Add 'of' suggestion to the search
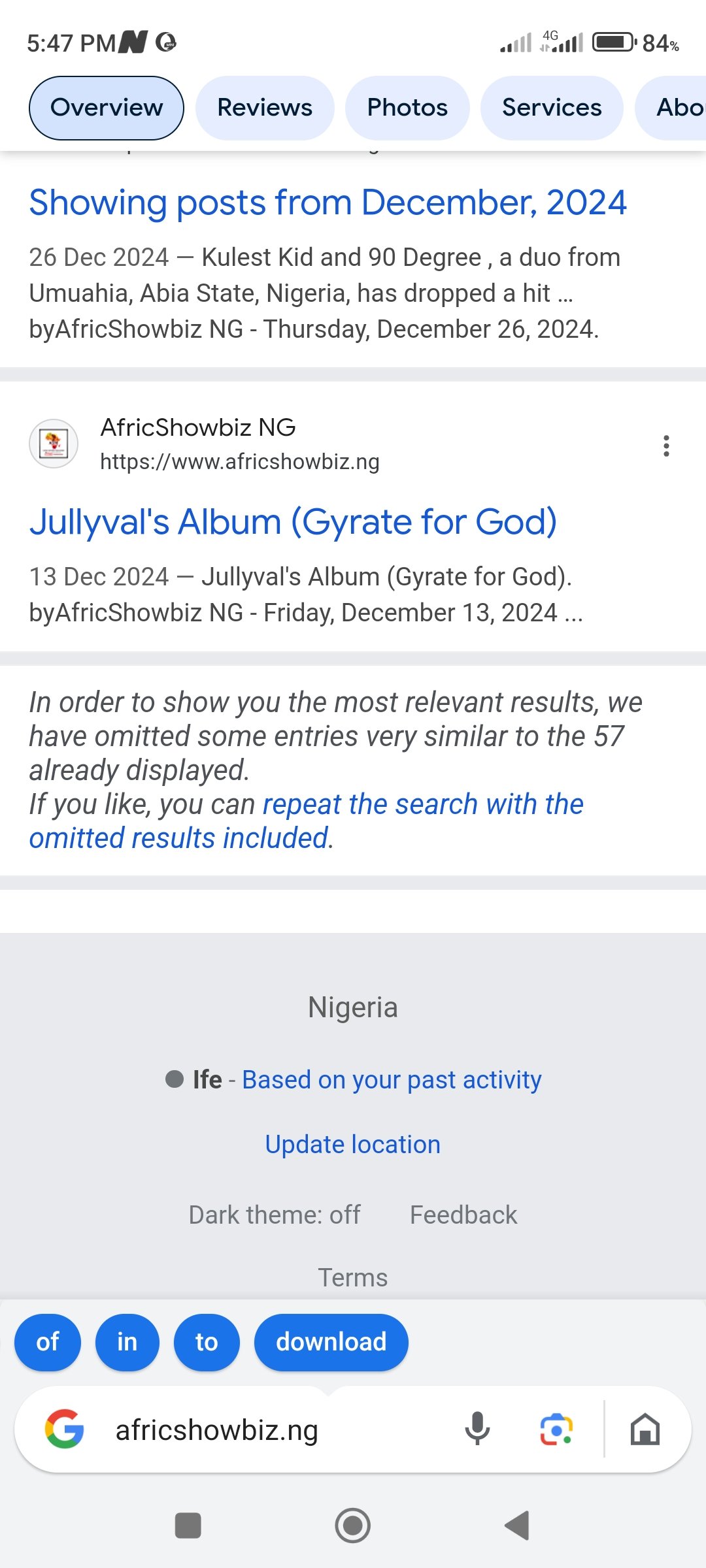The width and height of the screenshot is (706, 1568). pyautogui.click(x=48, y=1342)
